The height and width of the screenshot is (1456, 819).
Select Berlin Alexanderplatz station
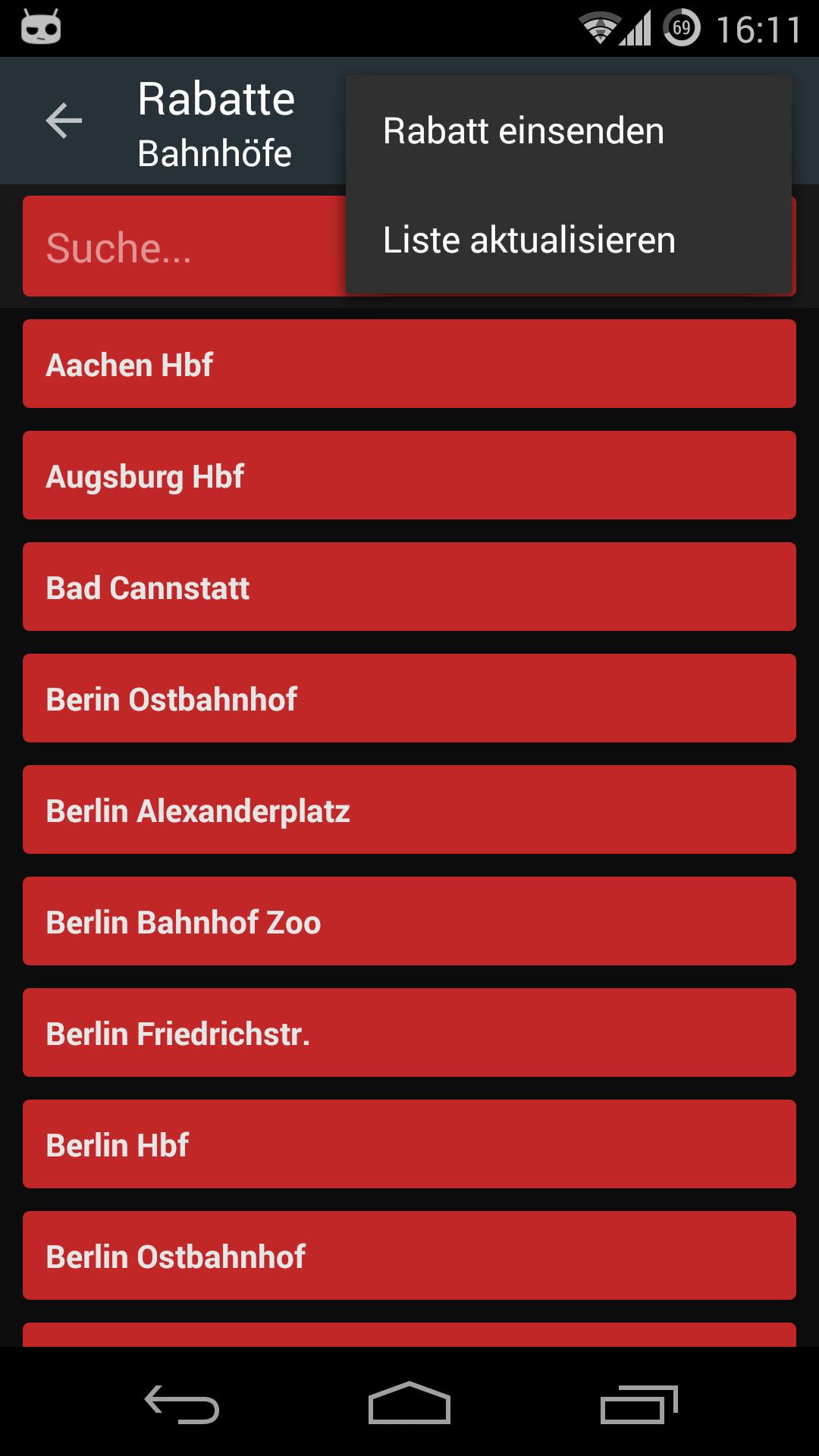click(409, 810)
